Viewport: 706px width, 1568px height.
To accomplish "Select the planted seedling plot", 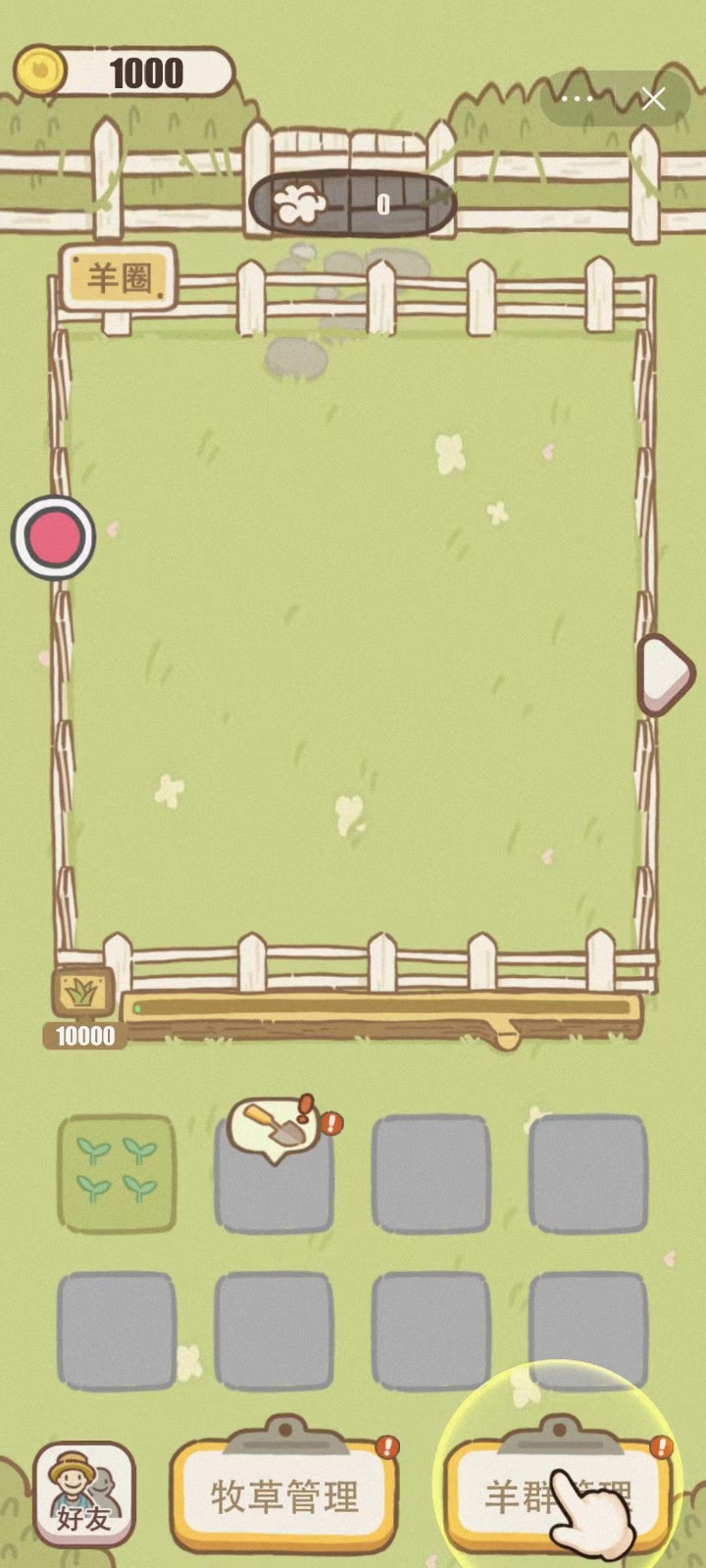I will [x=117, y=1174].
